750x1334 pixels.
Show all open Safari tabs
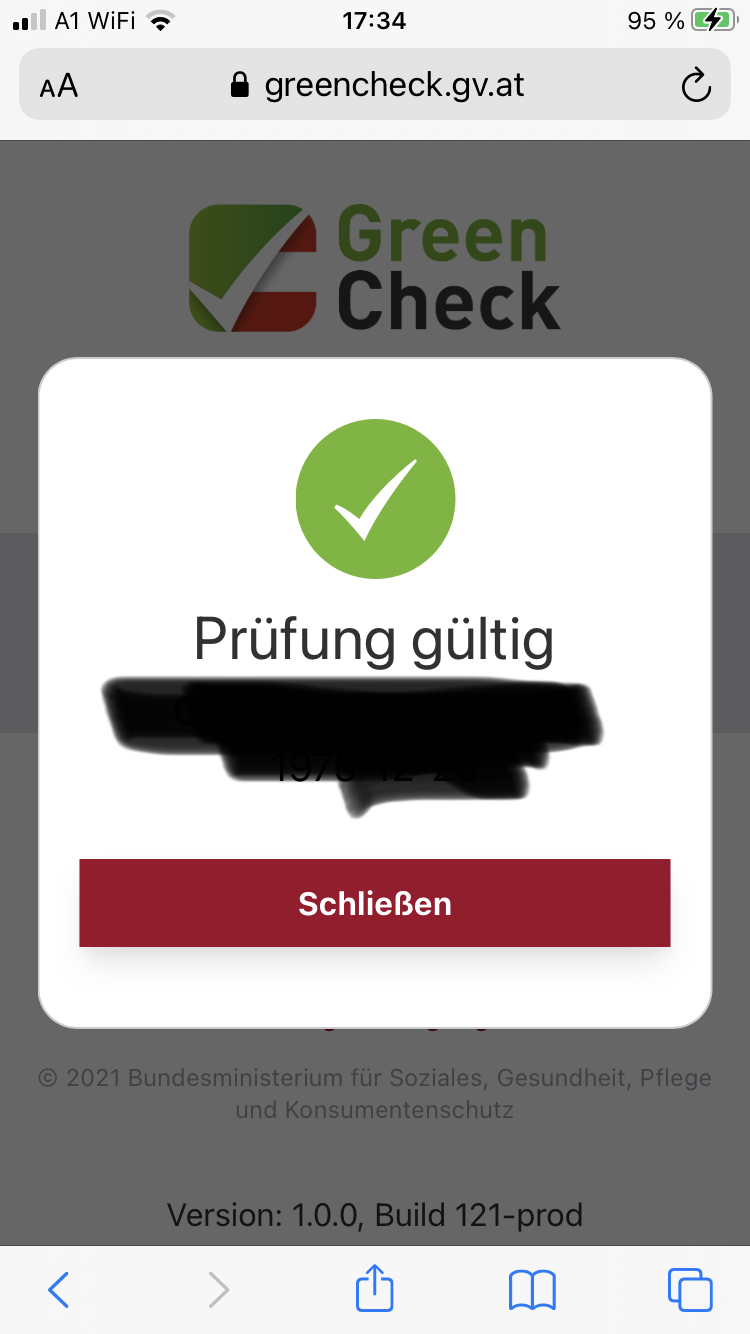pos(690,1290)
